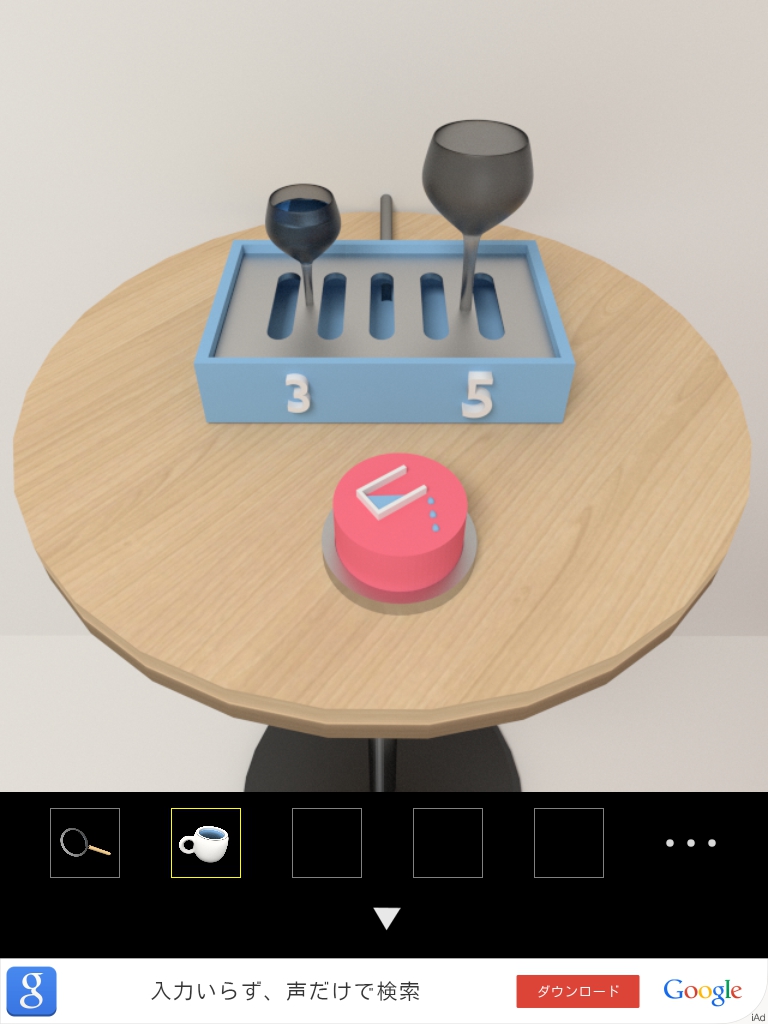This screenshot has height=1024, width=768.
Task: Go back using the down arrow
Action: (387, 918)
